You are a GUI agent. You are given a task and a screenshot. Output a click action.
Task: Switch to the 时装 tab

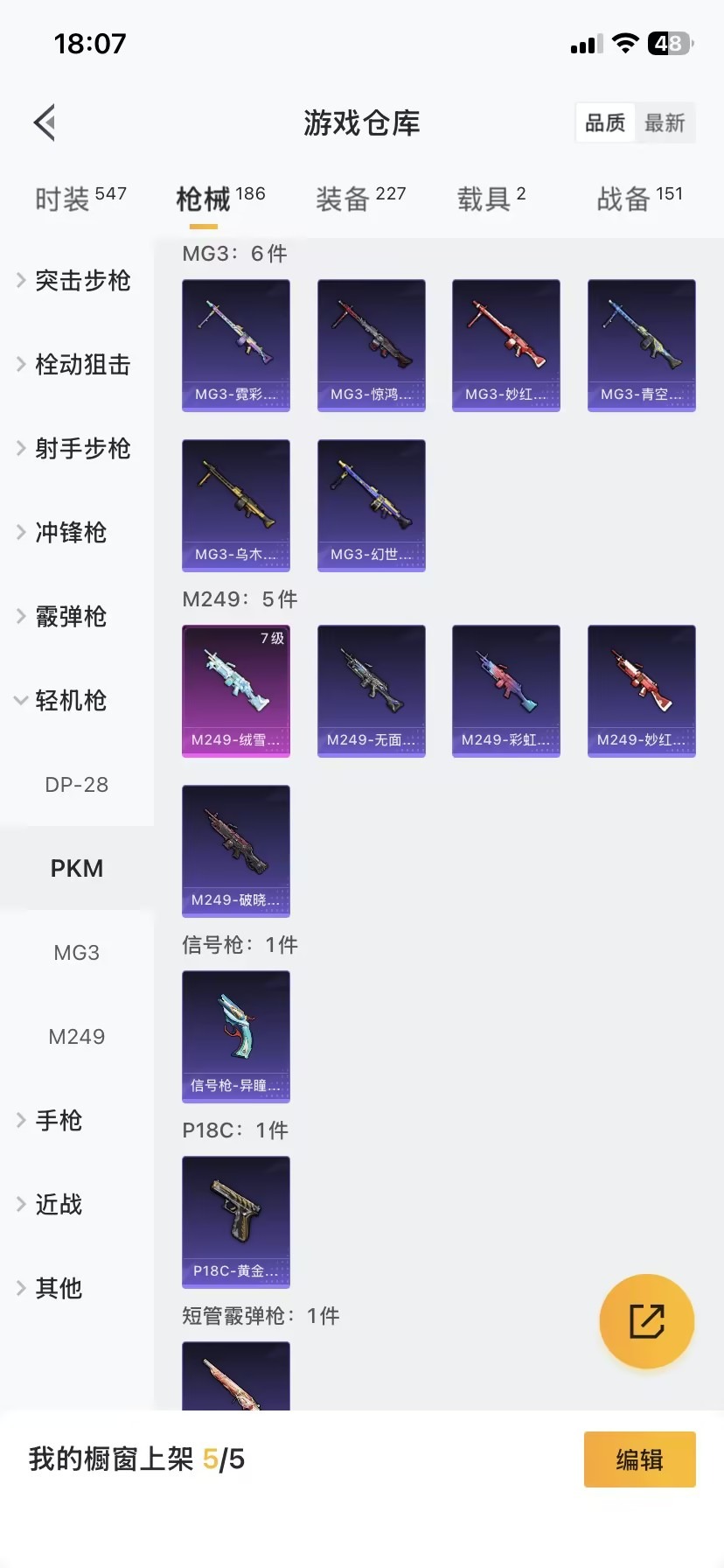80,199
